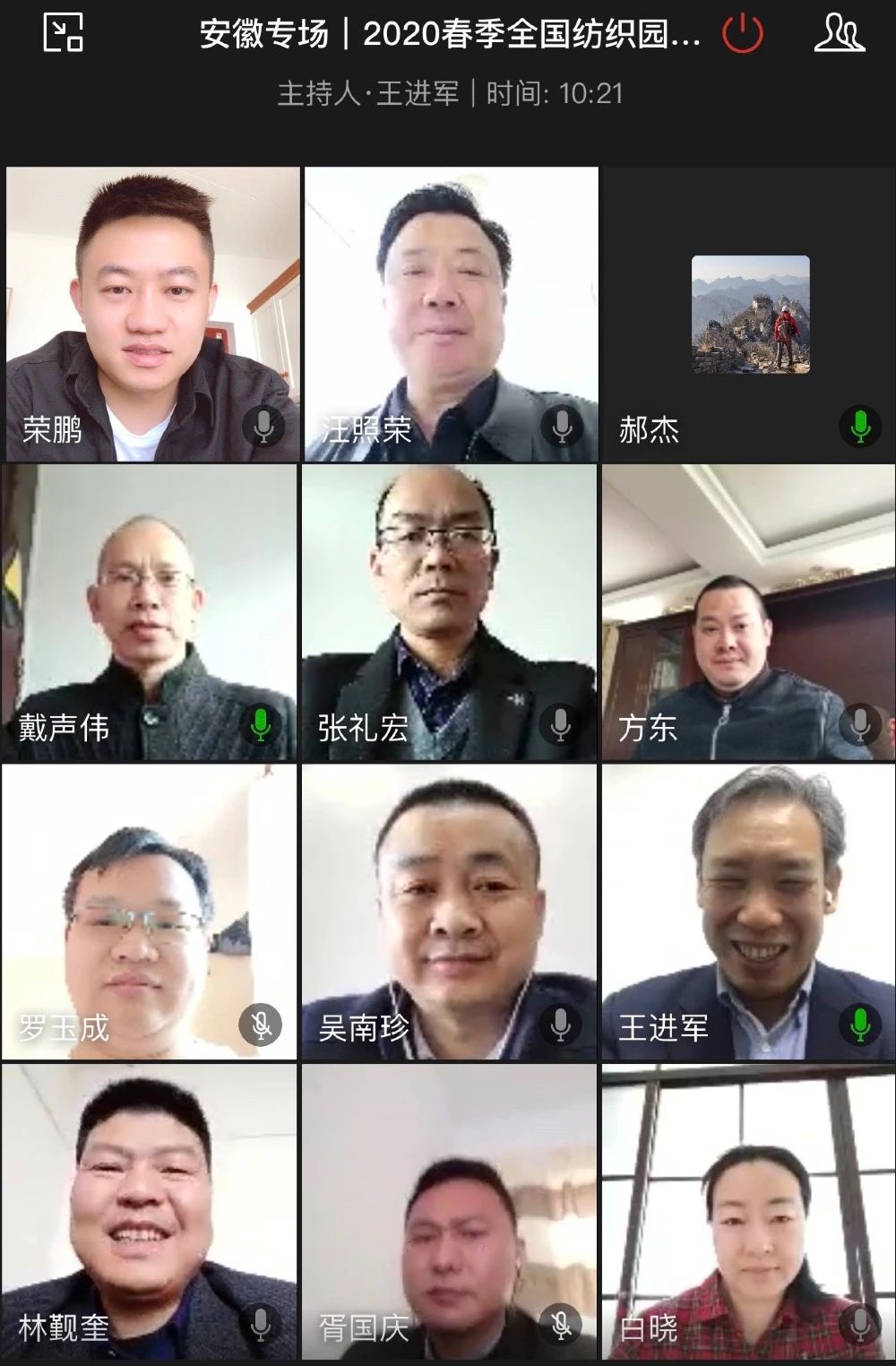896x1366 pixels.
Task: Minimize the meeting window
Action: coord(63,33)
